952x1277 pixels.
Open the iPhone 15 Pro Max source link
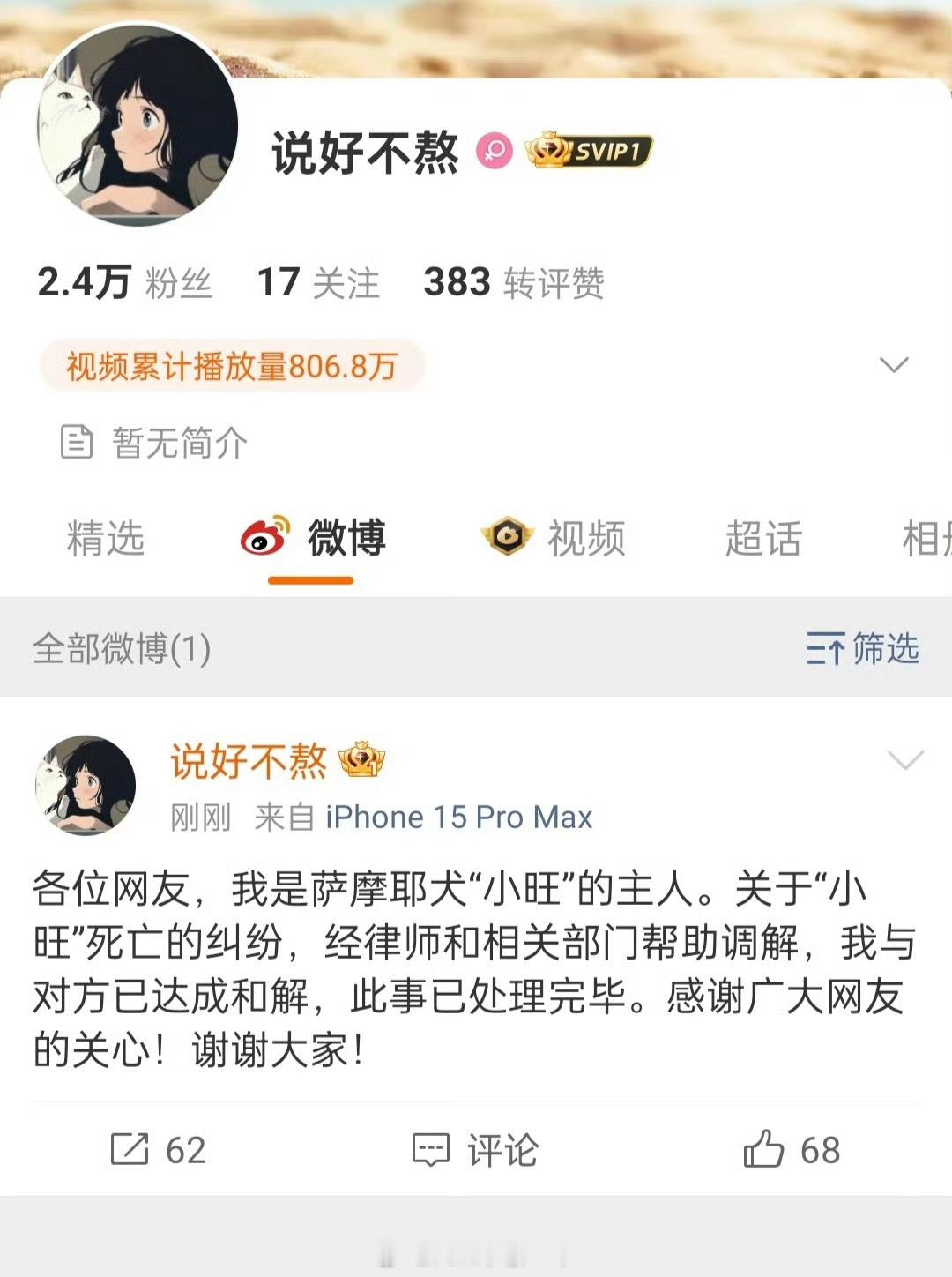459,817
